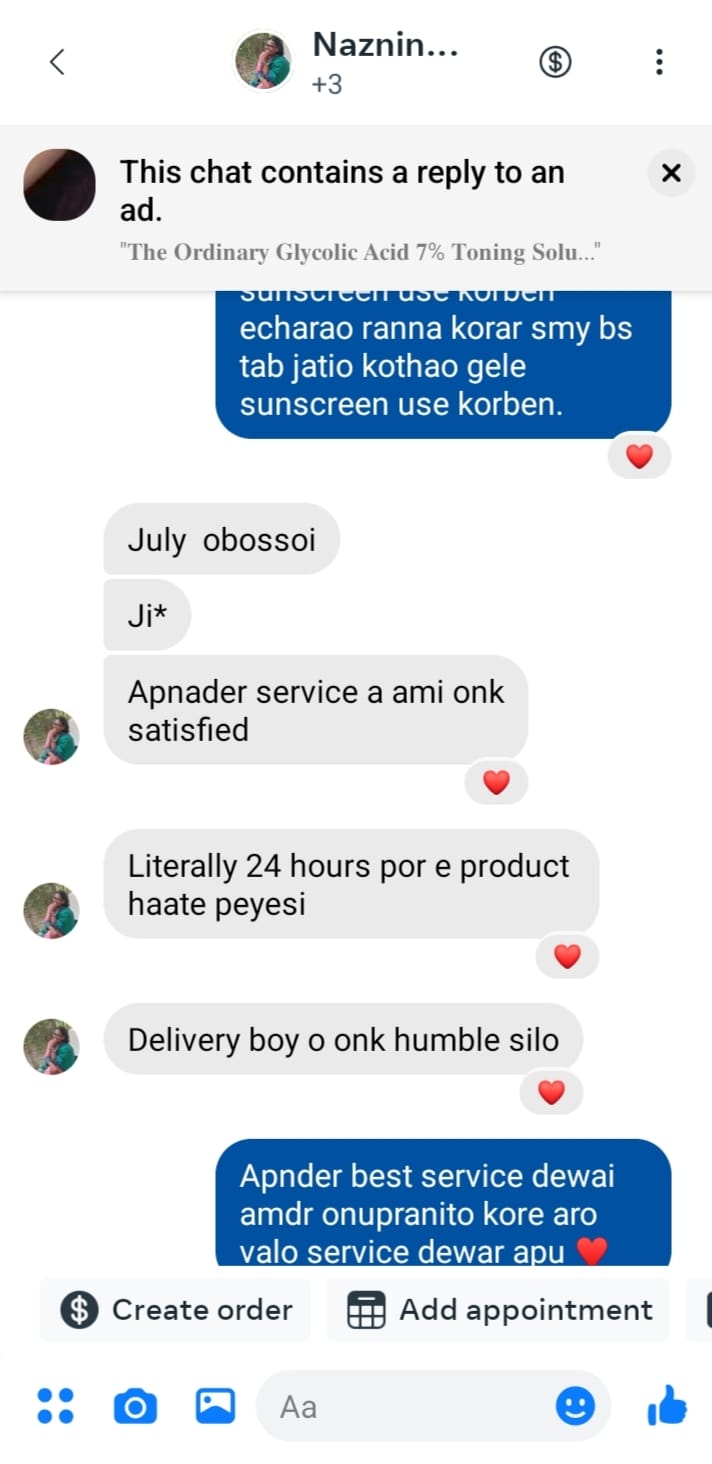The height and width of the screenshot is (1464, 712).
Task: Tap Create order button
Action: pos(177,1310)
